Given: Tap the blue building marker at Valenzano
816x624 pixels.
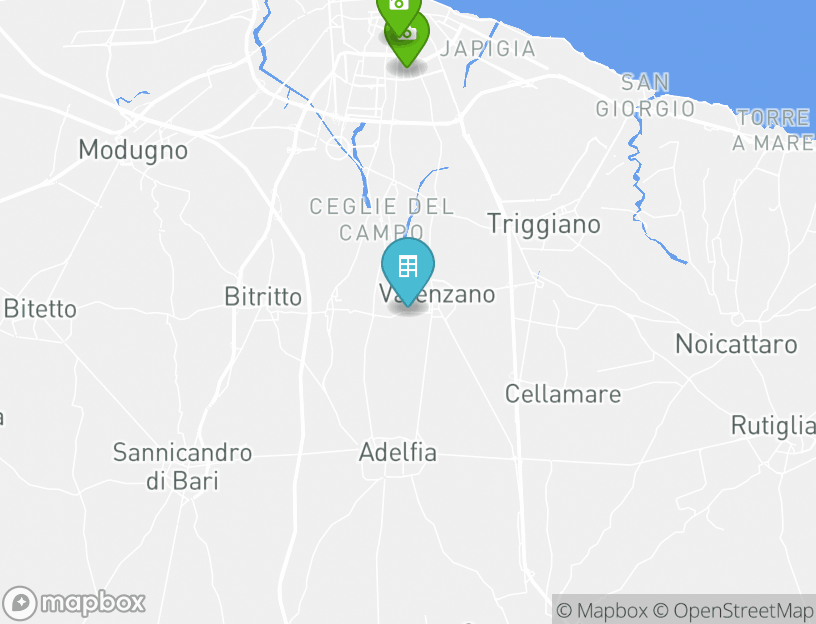Looking at the screenshot, I should tap(408, 268).
